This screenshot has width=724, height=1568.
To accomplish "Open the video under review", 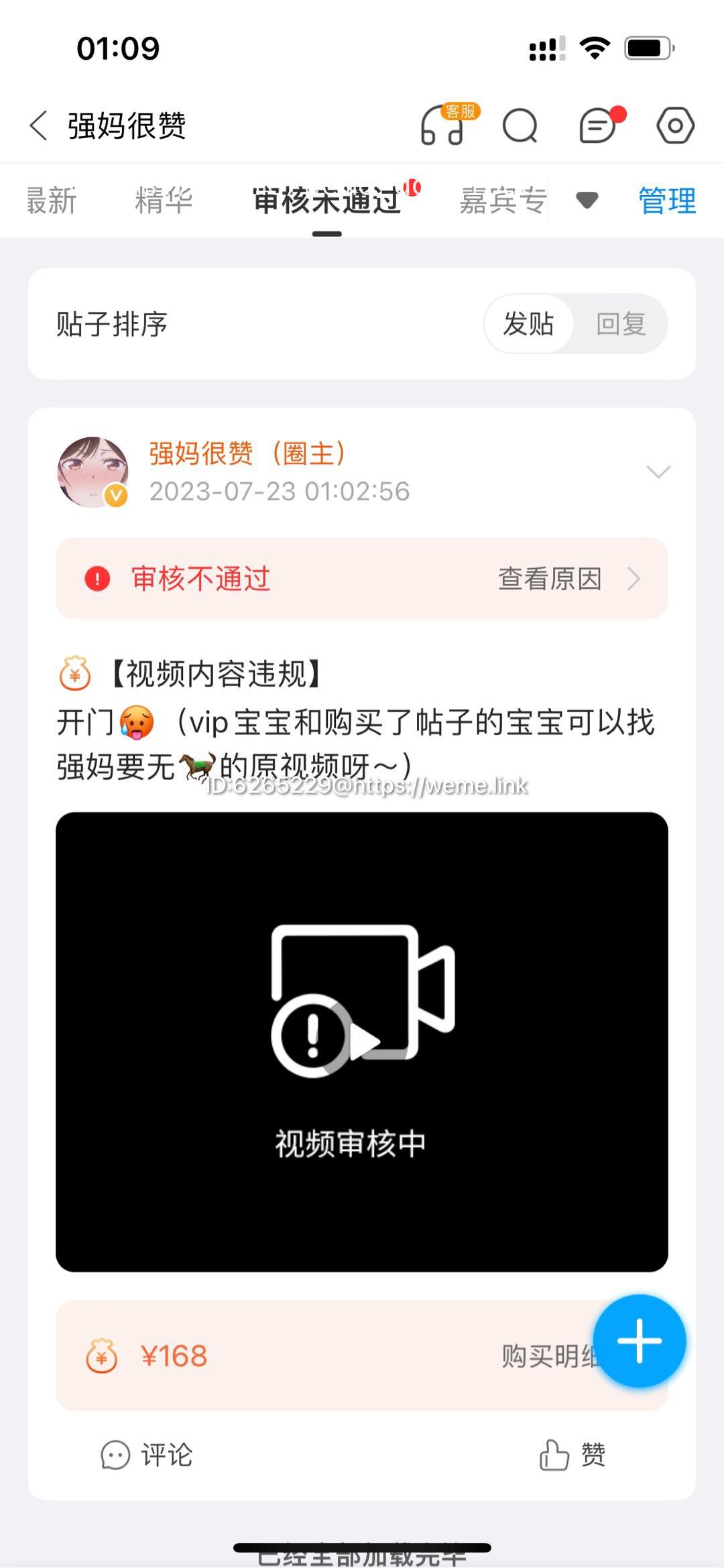I will (362, 1042).
